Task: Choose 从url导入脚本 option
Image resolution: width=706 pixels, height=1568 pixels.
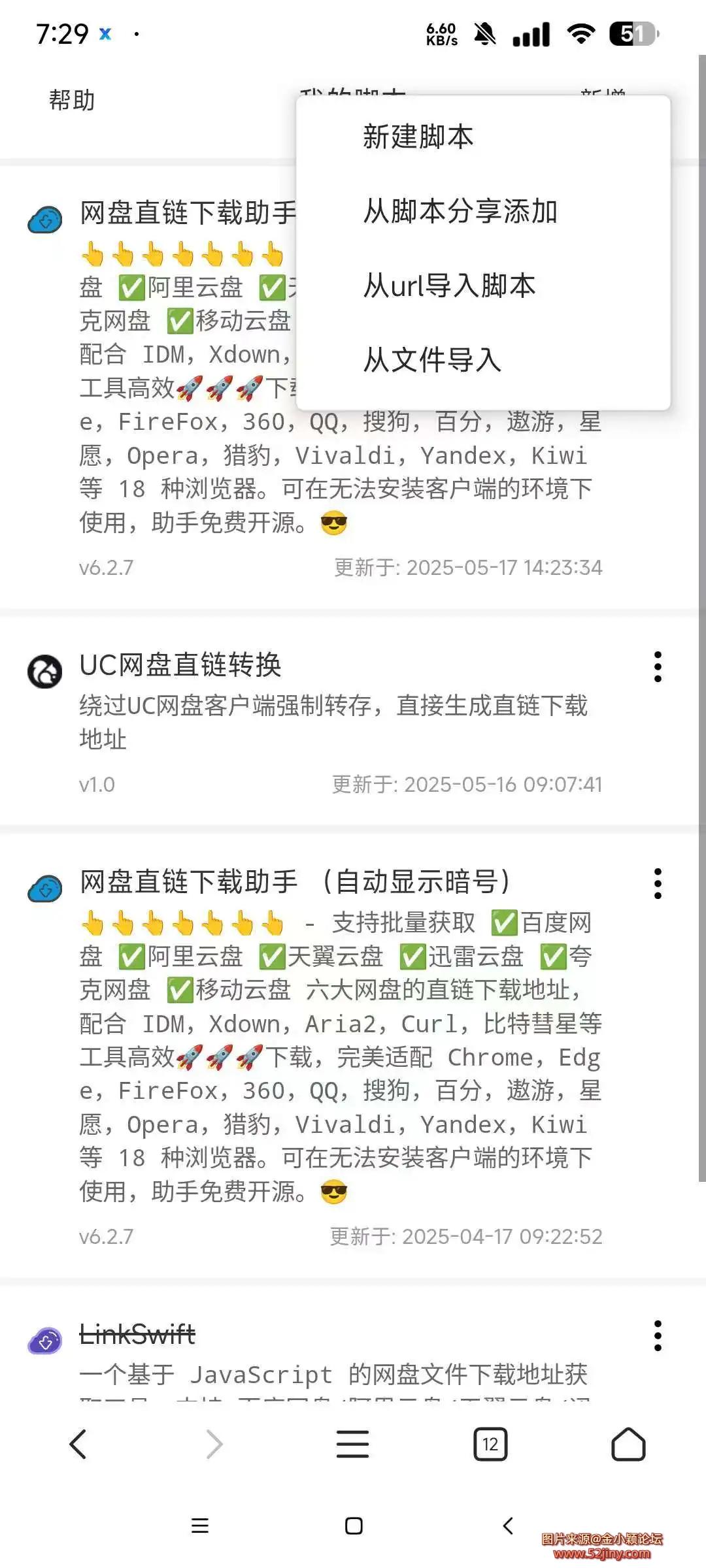Action: pos(450,286)
